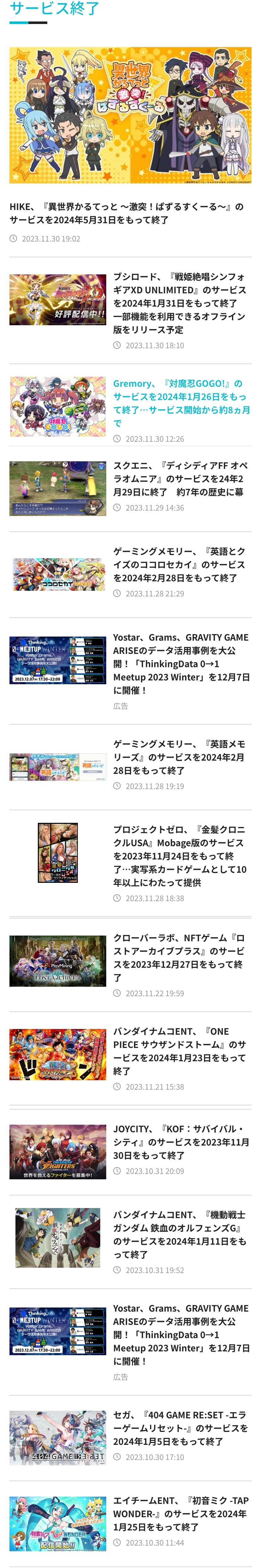
Task: Open the 英語メモリーズ service end article
Action: [180, 757]
